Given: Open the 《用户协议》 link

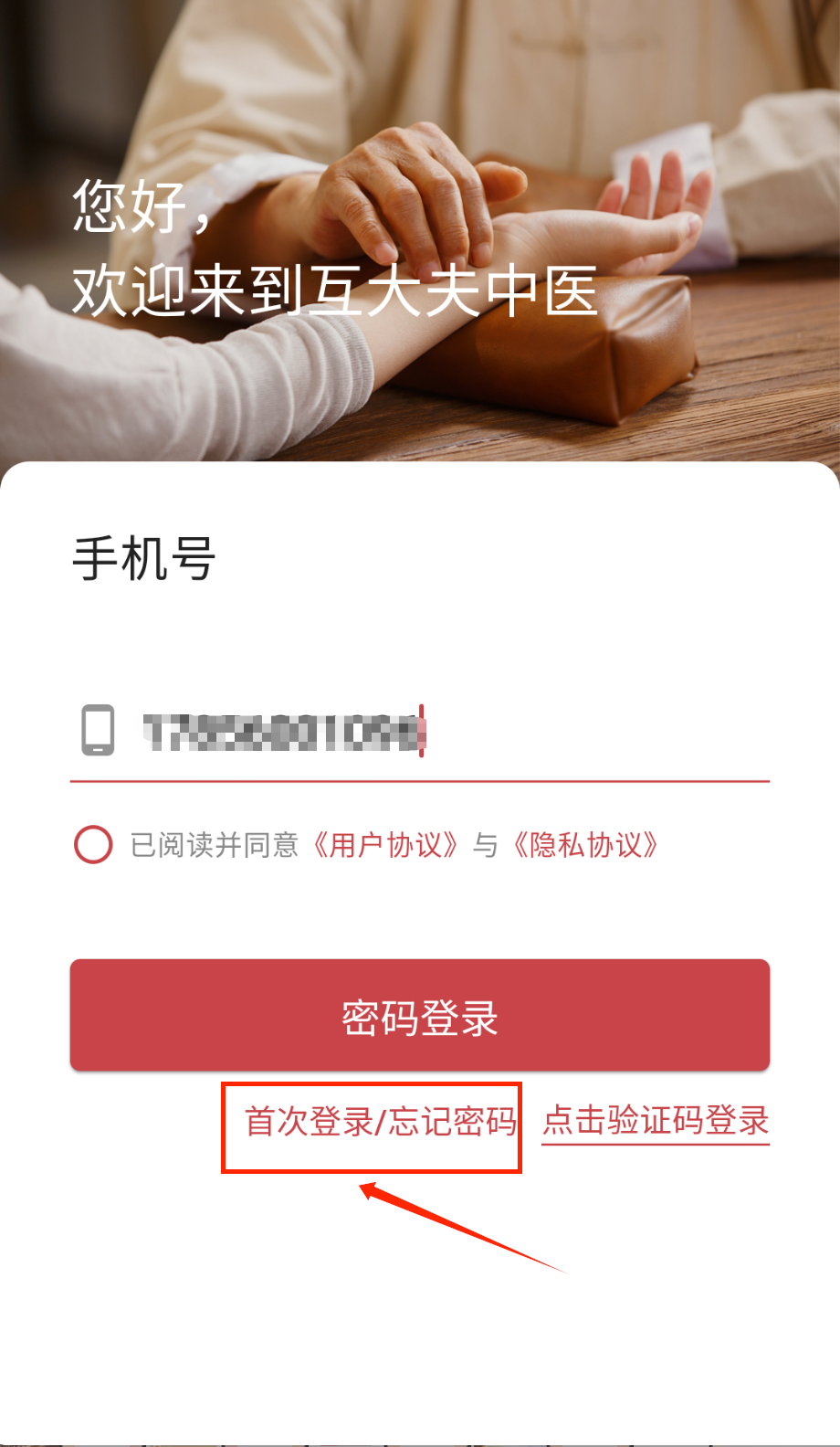Looking at the screenshot, I should 384,845.
